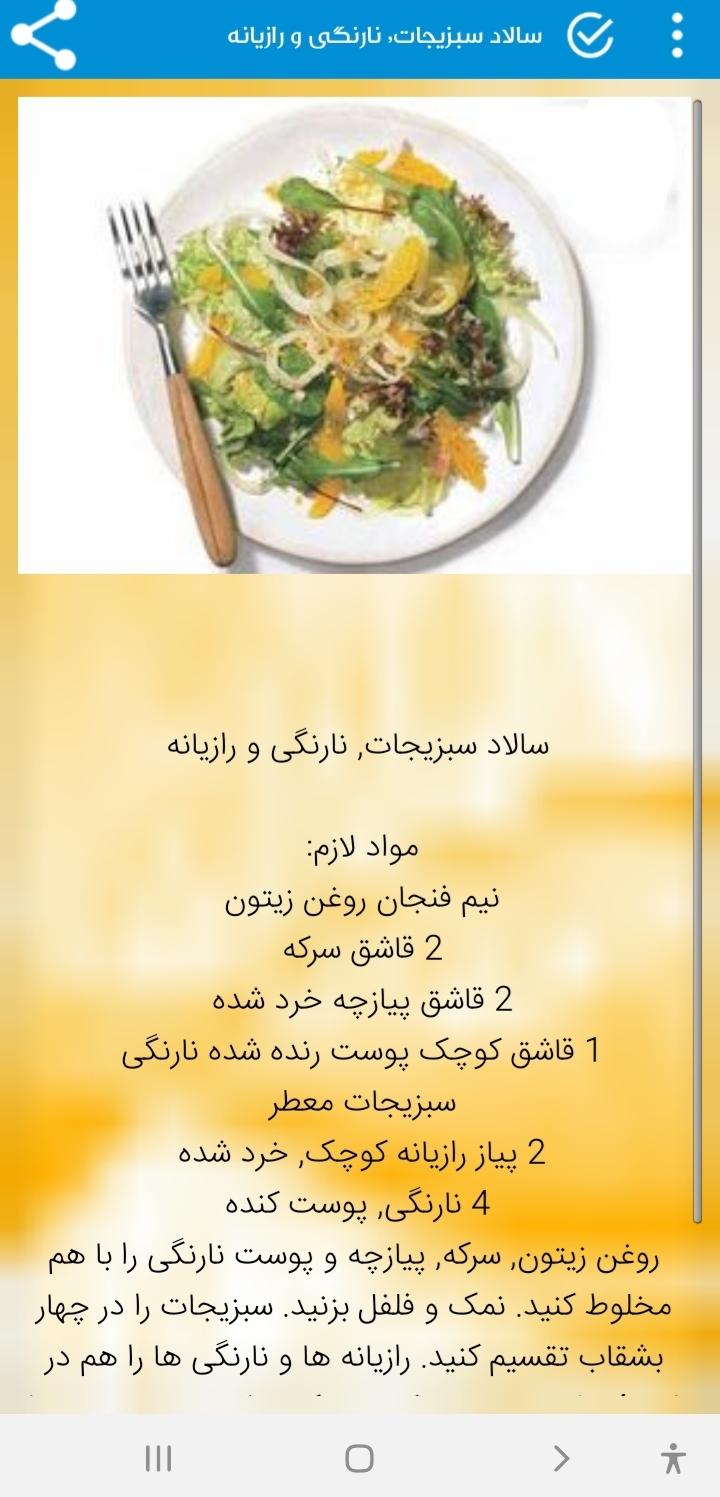Open the recent apps view
Viewport: 720px width, 1497px height.
[x=158, y=1458]
